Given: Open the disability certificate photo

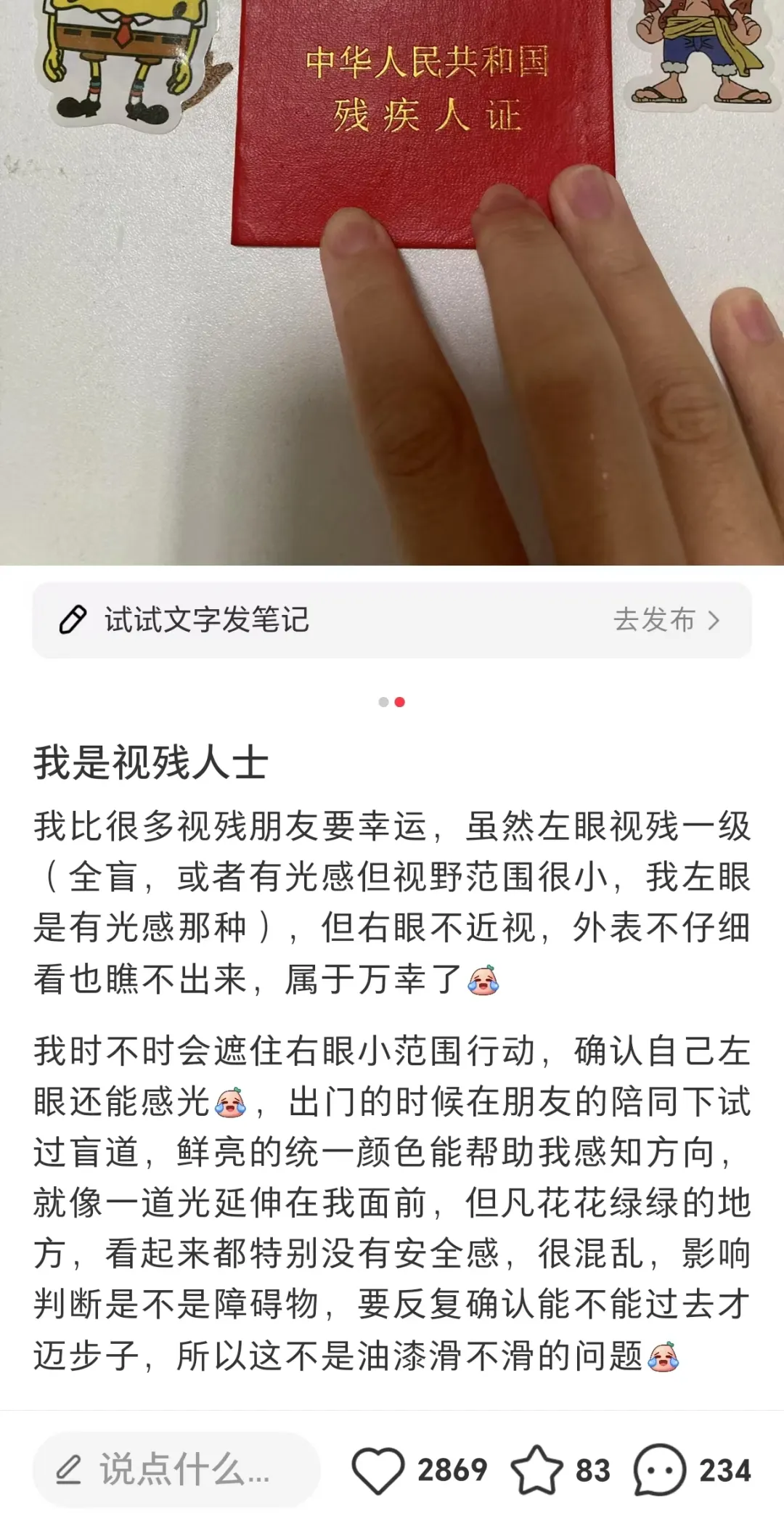Looking at the screenshot, I should [392, 283].
